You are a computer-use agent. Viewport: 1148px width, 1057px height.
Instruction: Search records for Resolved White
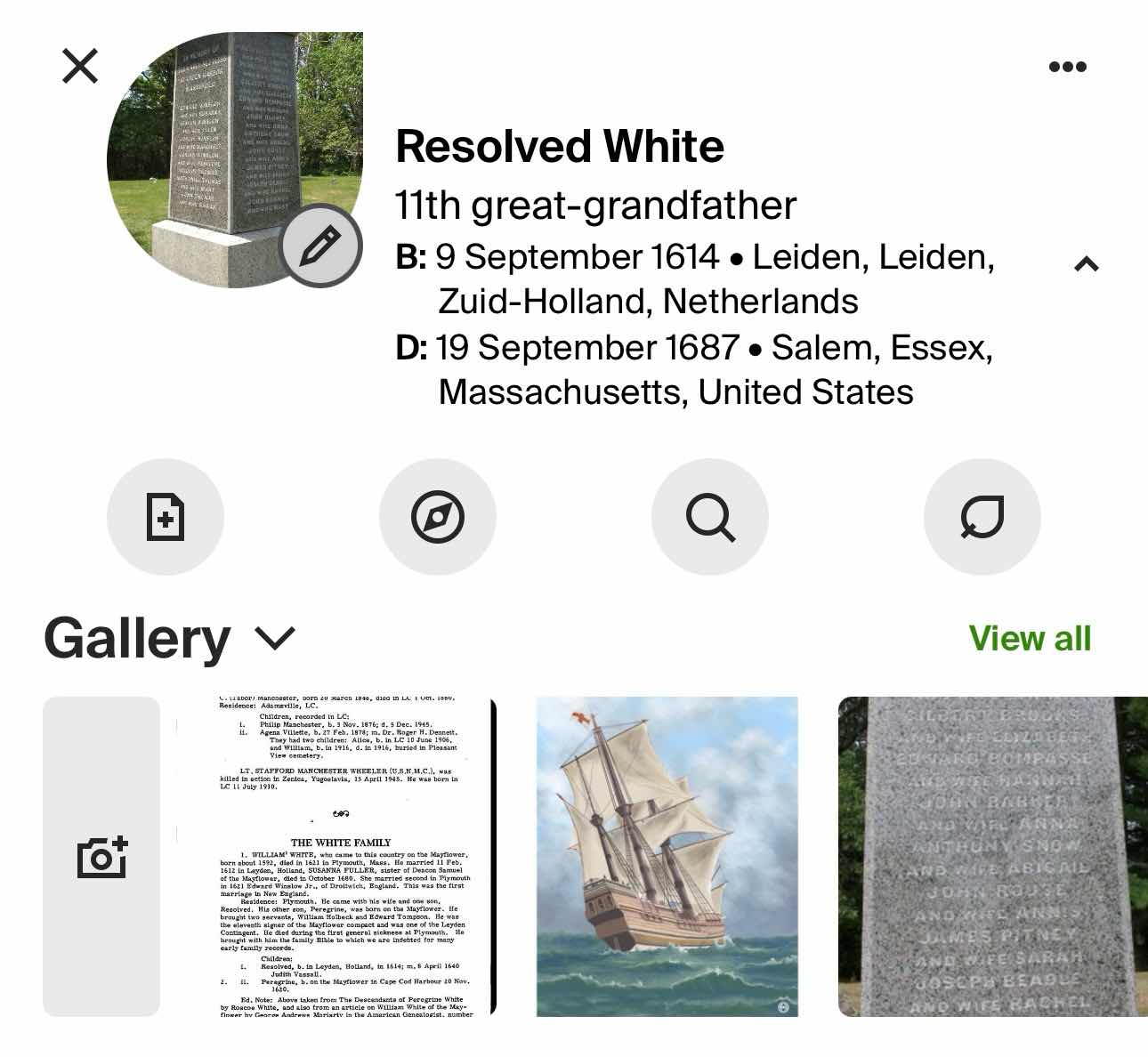pyautogui.click(x=710, y=517)
